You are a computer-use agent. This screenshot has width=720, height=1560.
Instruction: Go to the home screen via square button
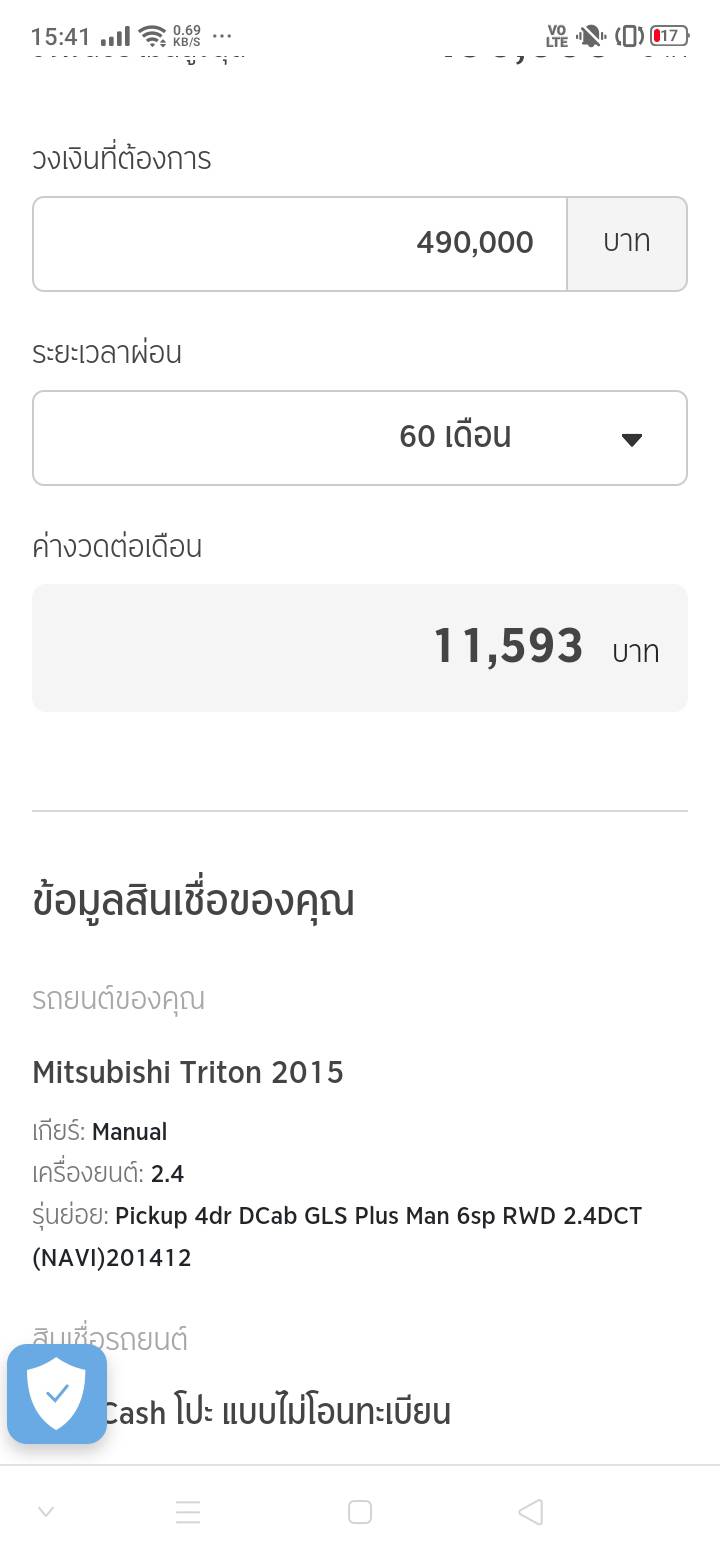(x=360, y=1512)
